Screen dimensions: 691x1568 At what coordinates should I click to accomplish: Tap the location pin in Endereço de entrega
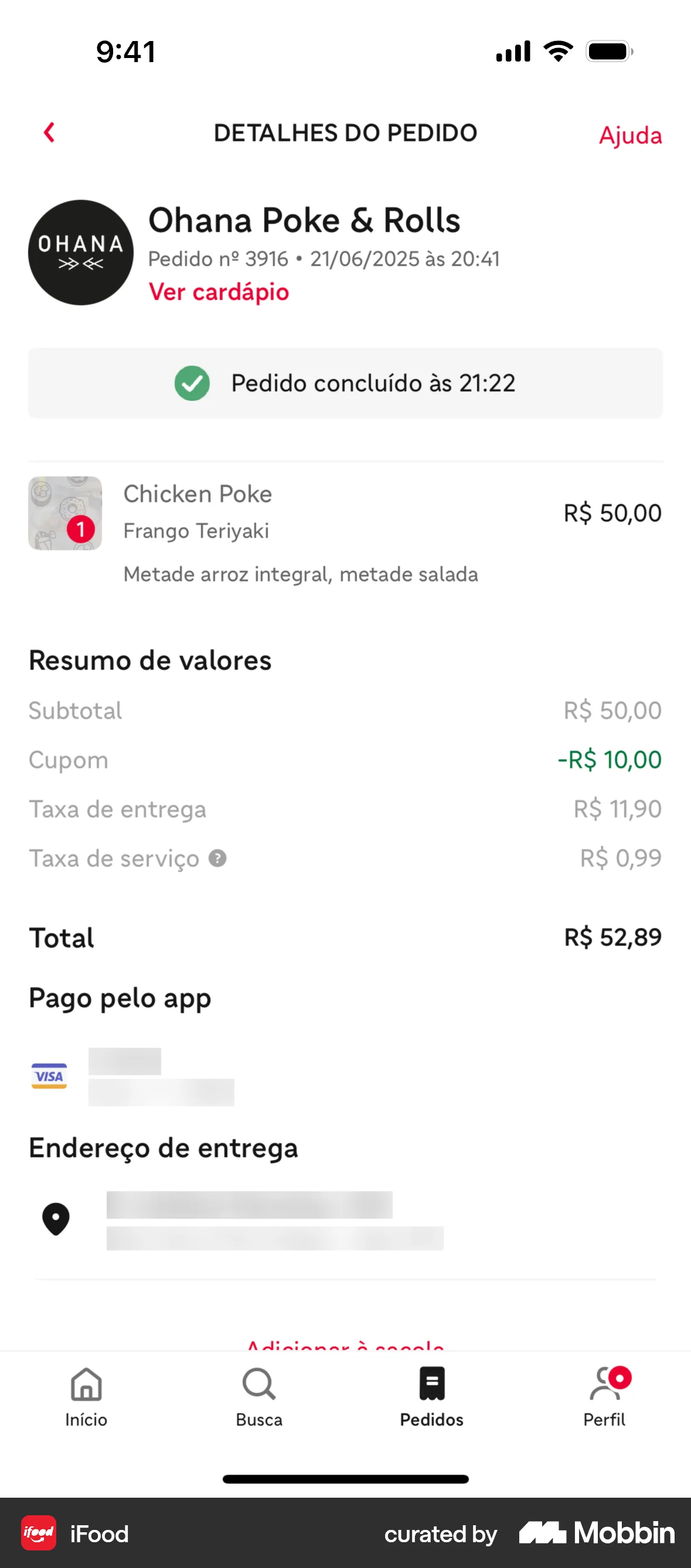[56, 1218]
